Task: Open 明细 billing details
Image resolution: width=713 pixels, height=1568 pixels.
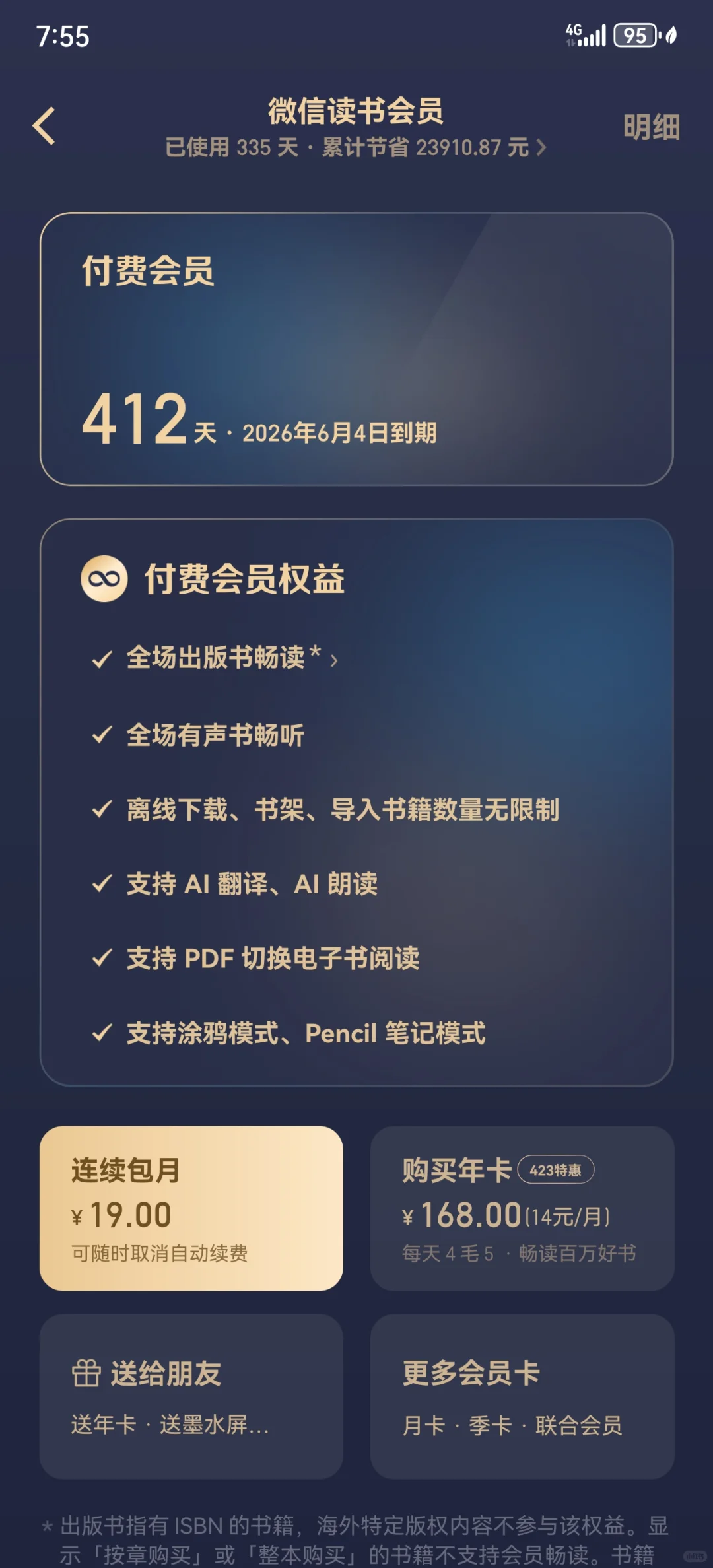Action: (652, 127)
